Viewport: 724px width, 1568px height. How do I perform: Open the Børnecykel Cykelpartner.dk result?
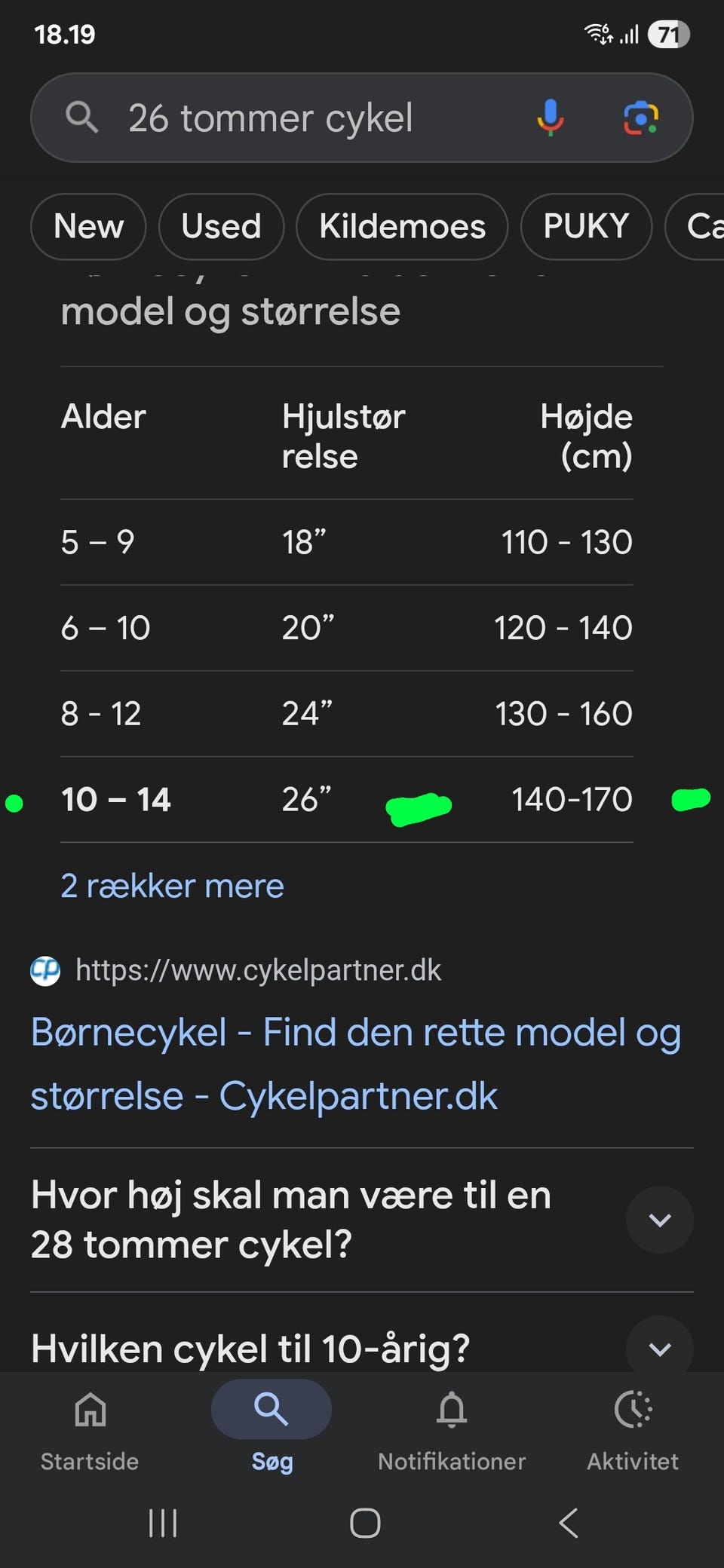pyautogui.click(x=355, y=1064)
